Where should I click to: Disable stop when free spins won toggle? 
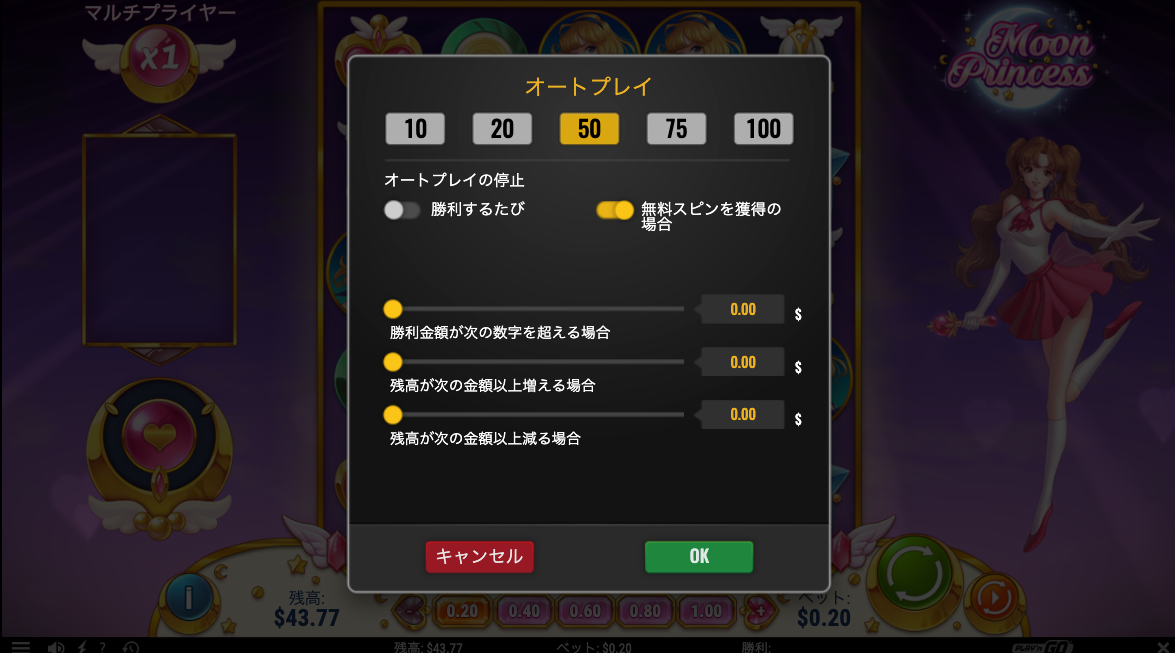tap(615, 210)
